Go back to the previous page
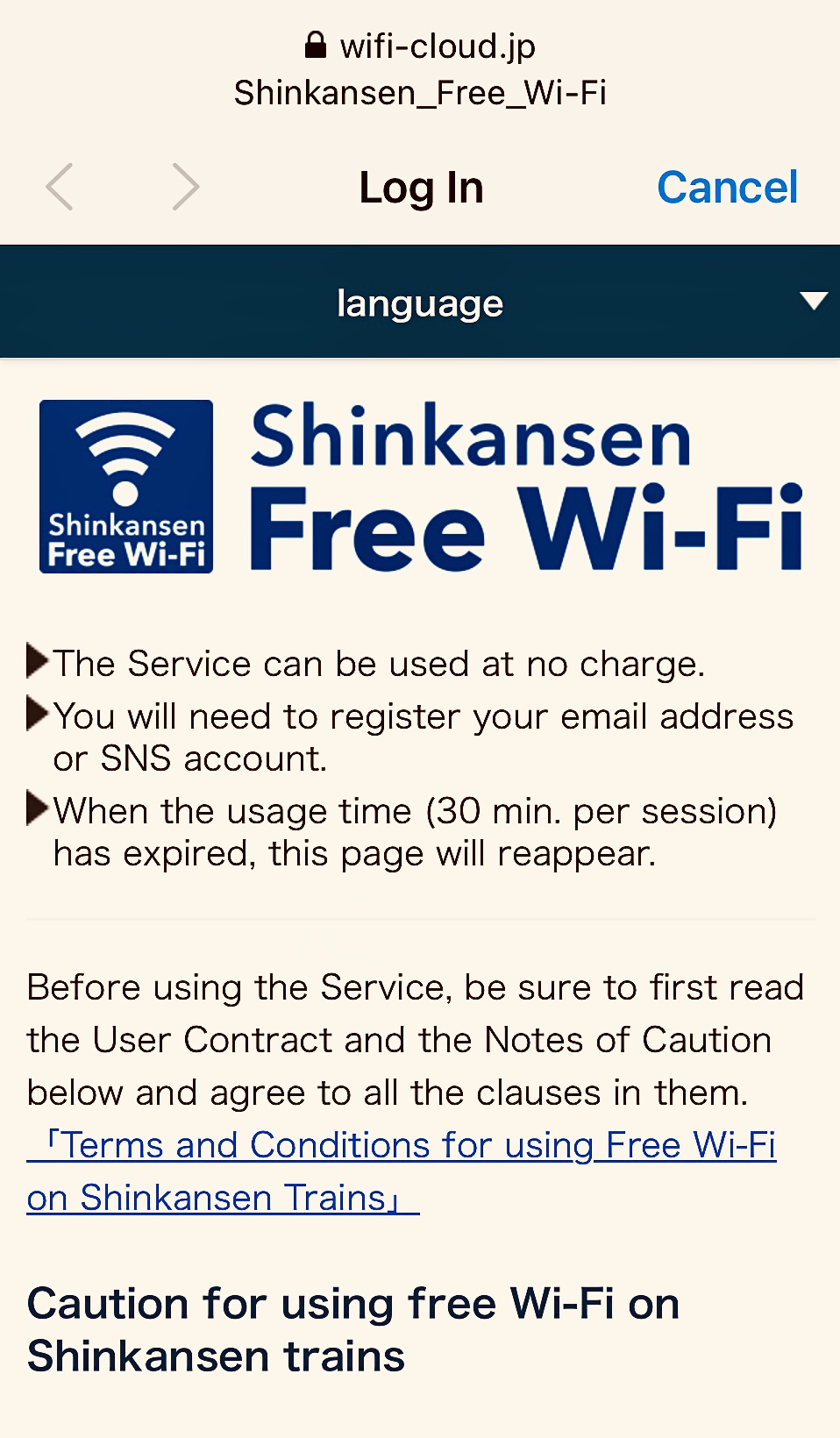840x1438 pixels. click(60, 188)
